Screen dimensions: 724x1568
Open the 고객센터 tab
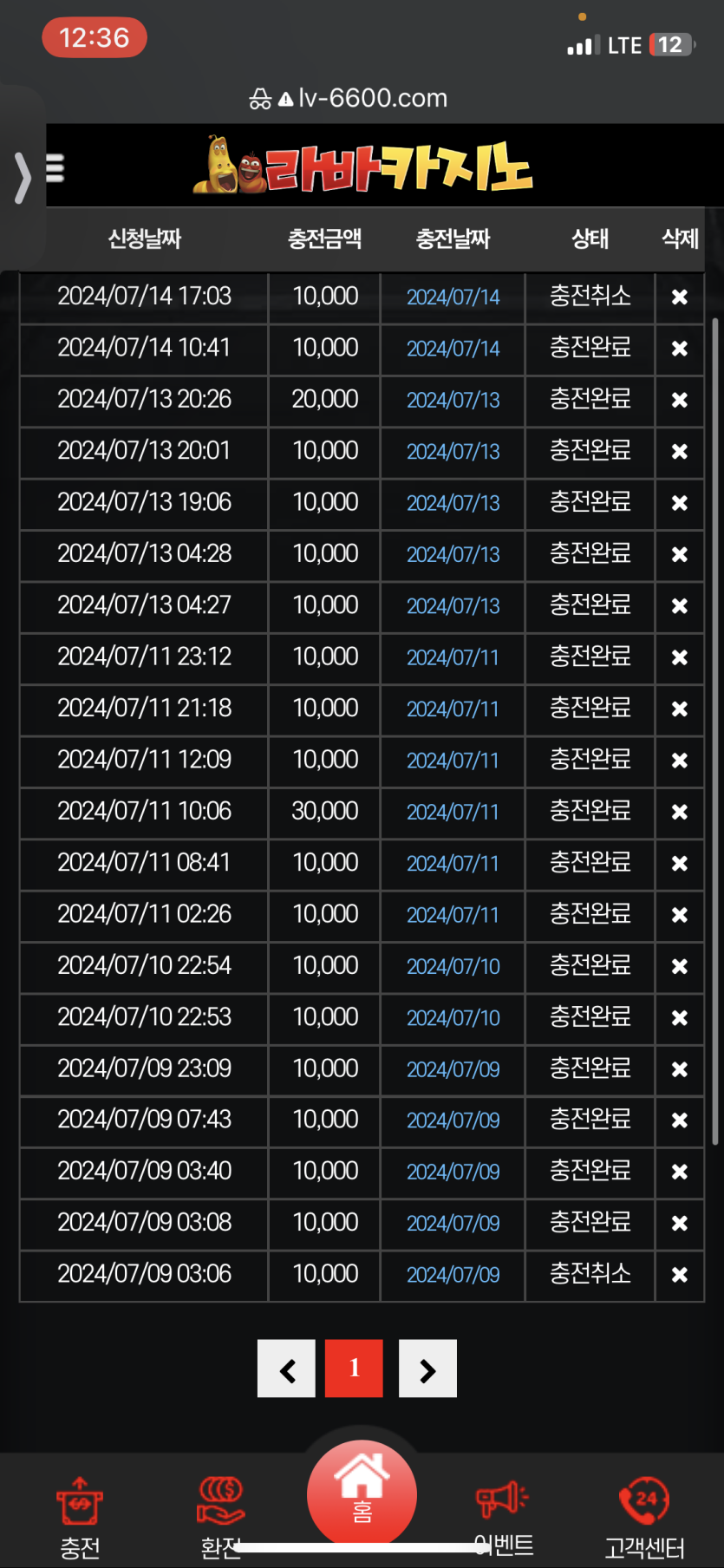[x=644, y=1518]
